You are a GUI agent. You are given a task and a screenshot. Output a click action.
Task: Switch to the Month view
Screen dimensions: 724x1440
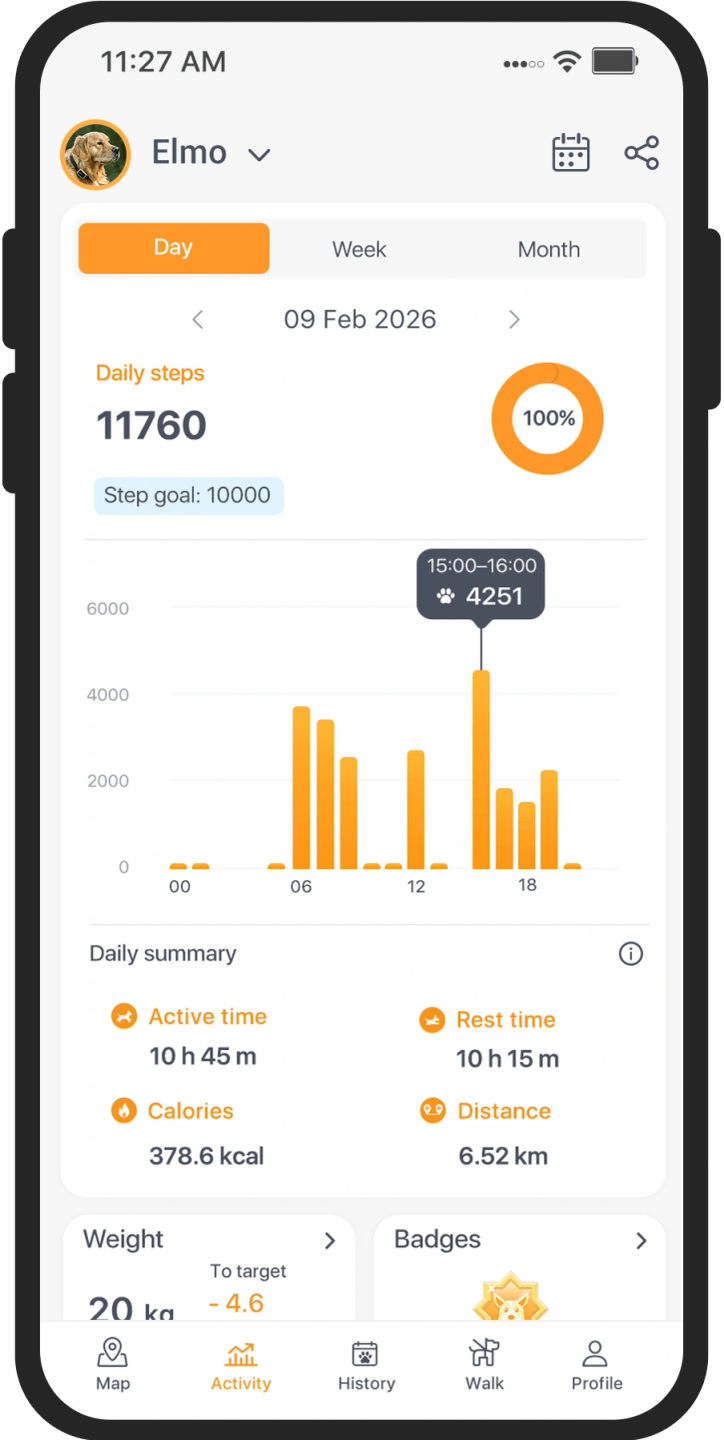[548, 249]
